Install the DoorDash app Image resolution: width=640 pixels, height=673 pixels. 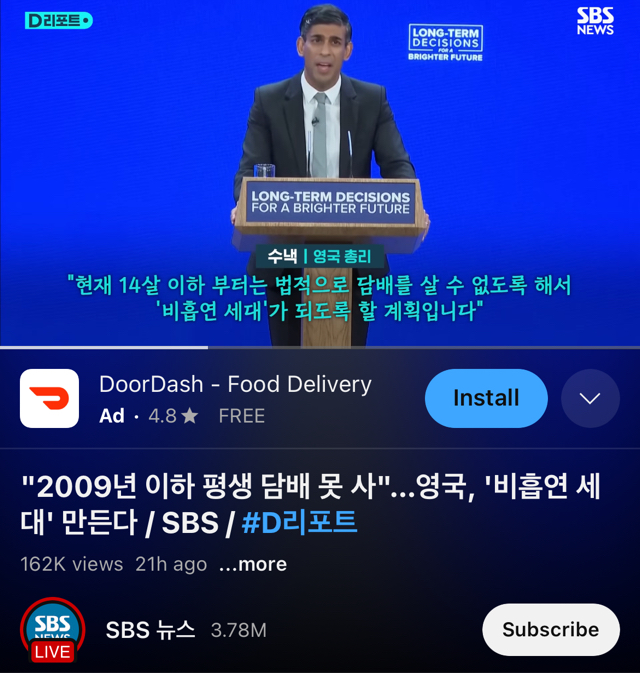pos(486,398)
